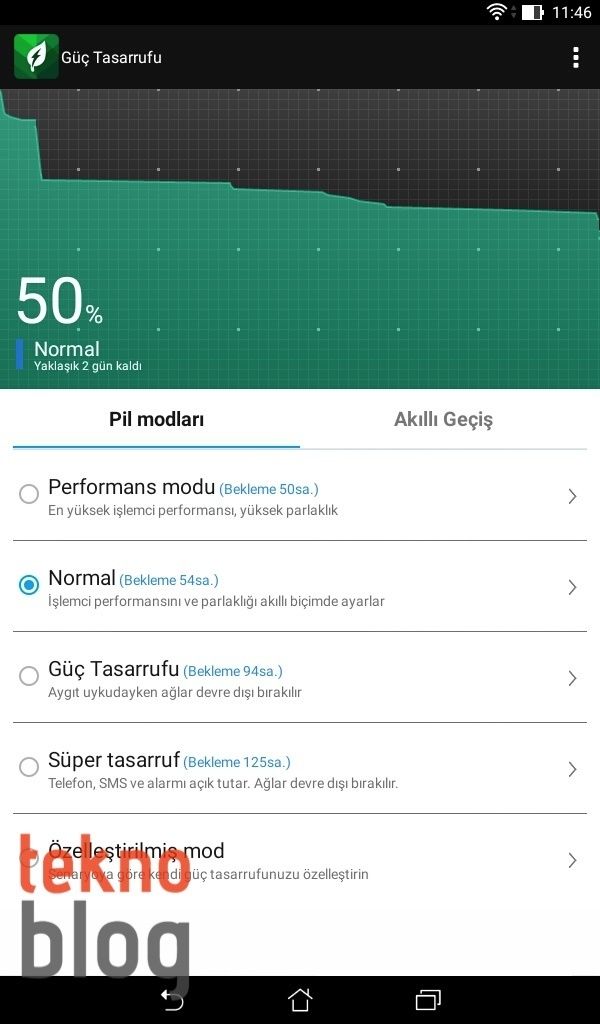Go back with the system back button

pyautogui.click(x=172, y=999)
